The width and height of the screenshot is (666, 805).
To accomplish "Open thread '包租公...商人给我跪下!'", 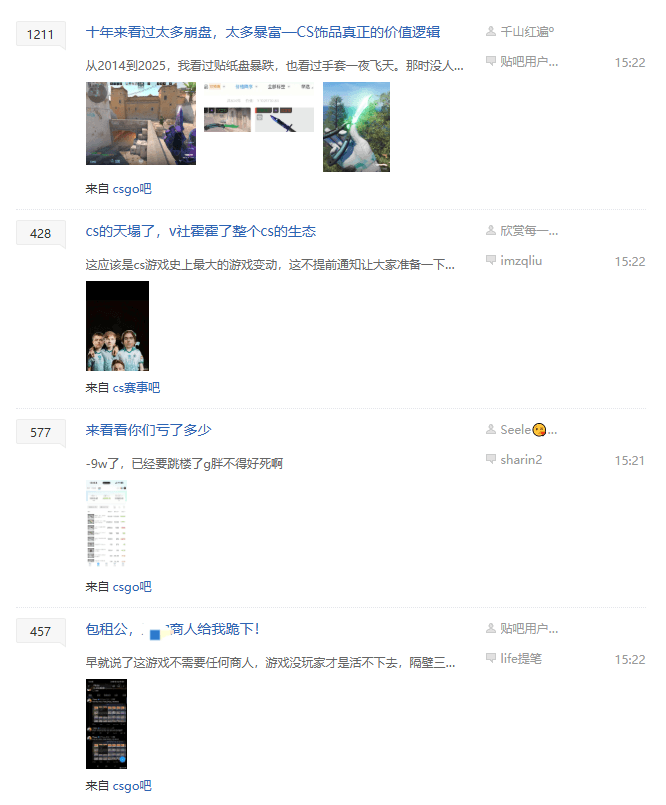I will click(173, 629).
